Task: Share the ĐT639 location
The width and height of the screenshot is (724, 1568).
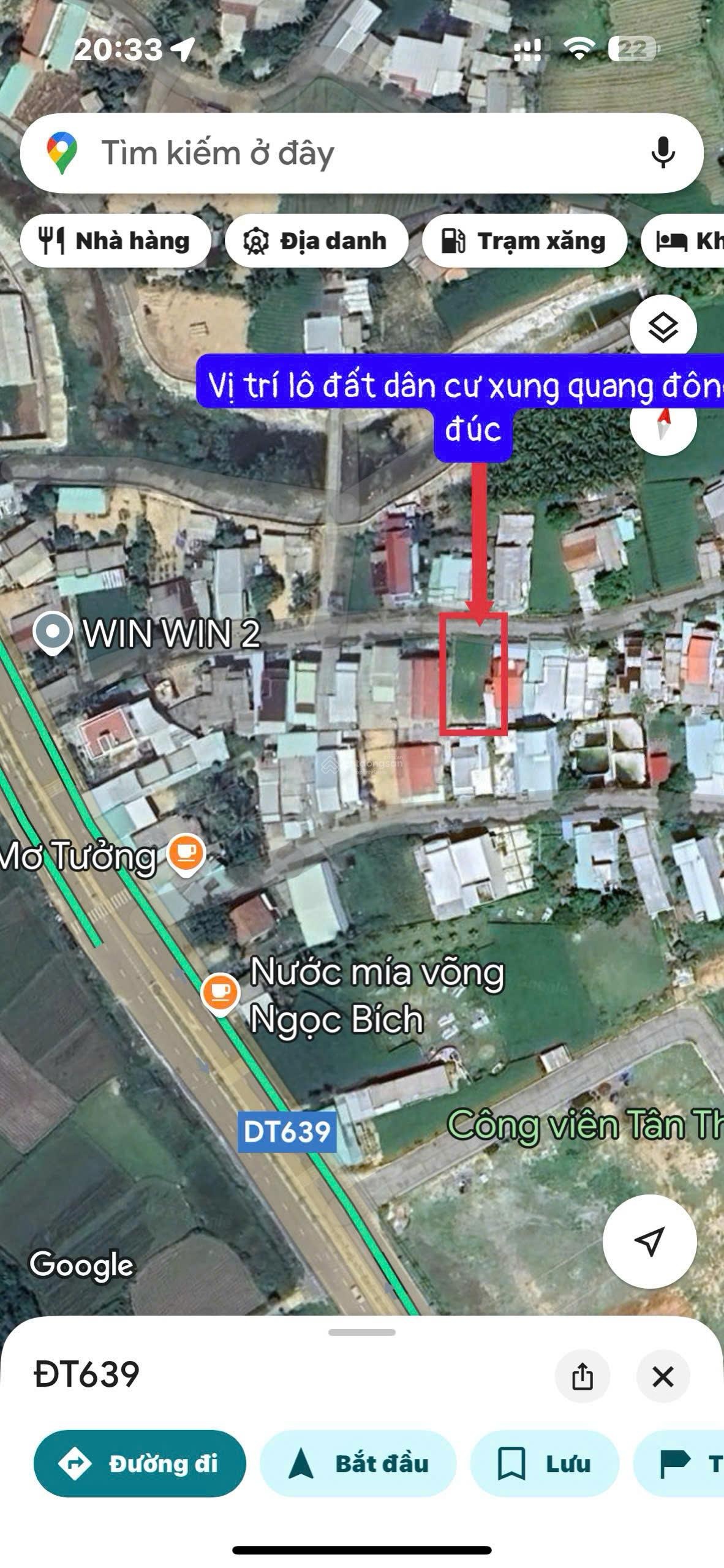Action: (582, 1376)
